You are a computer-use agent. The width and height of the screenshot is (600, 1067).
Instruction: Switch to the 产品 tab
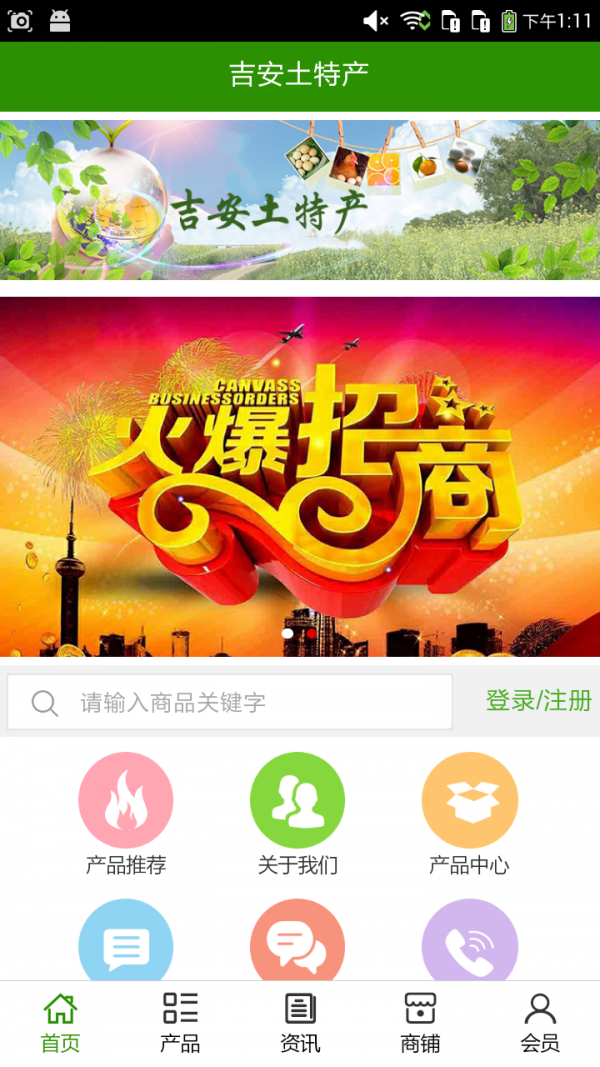[x=180, y=1023]
